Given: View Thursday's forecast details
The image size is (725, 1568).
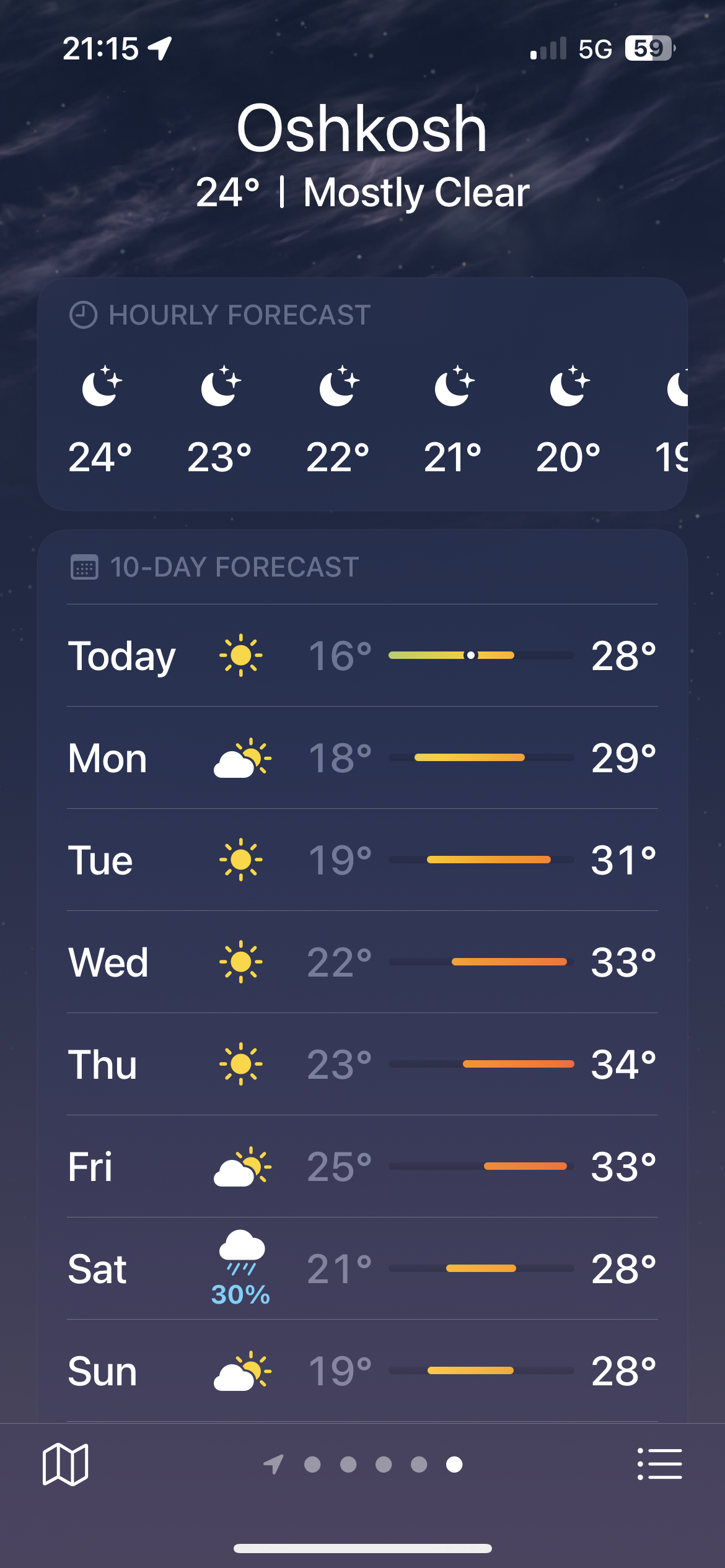Looking at the screenshot, I should click(362, 1065).
